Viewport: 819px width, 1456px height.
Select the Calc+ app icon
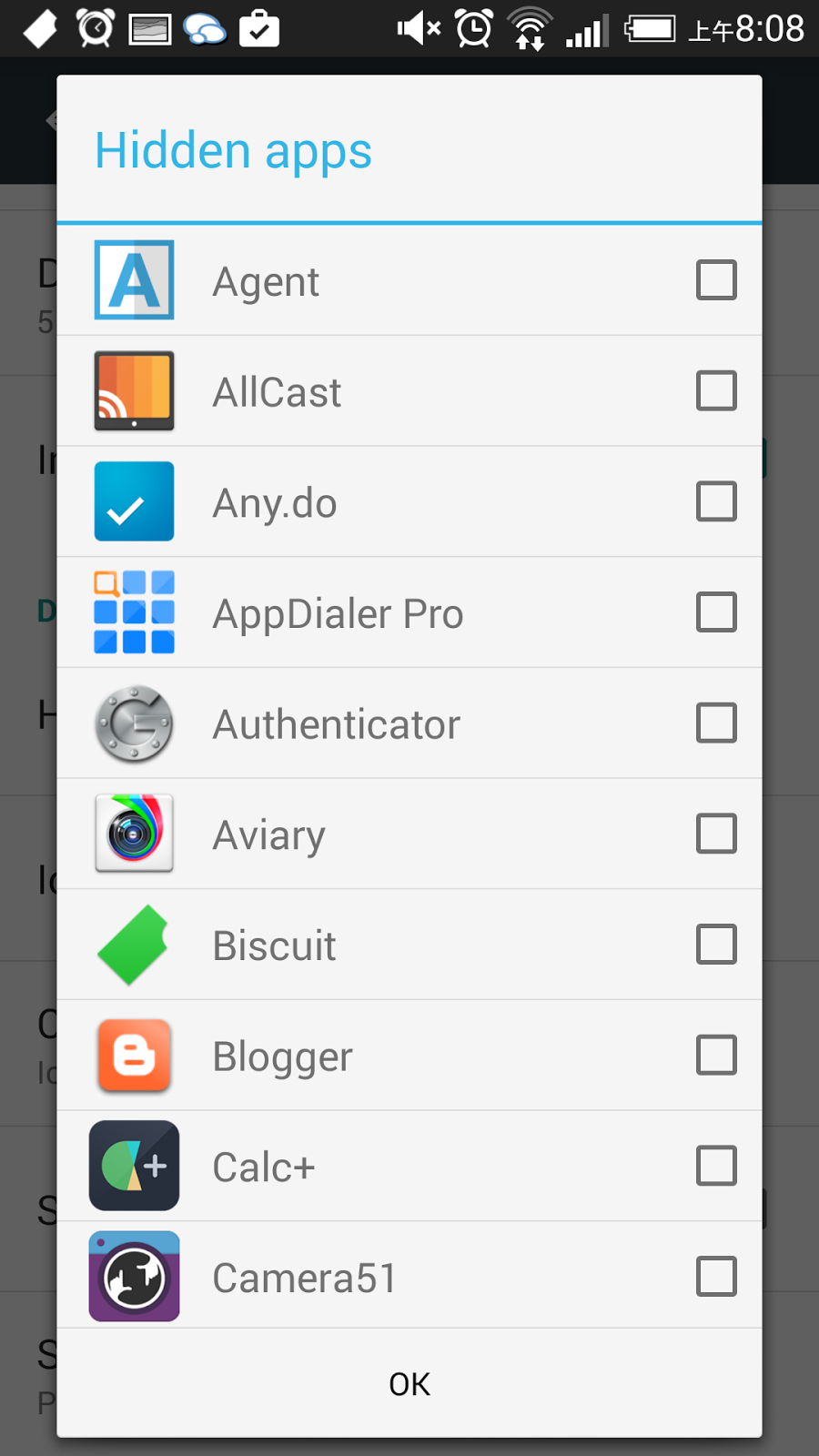click(x=133, y=1167)
